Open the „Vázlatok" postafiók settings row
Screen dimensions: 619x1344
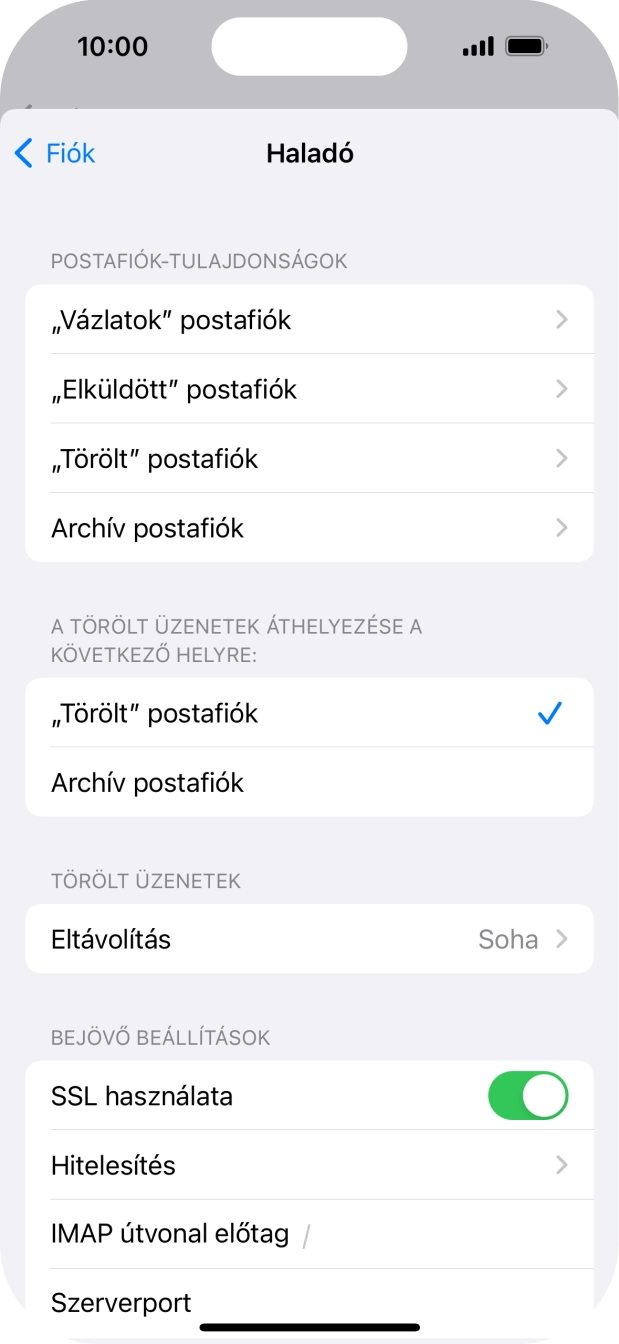click(x=309, y=320)
